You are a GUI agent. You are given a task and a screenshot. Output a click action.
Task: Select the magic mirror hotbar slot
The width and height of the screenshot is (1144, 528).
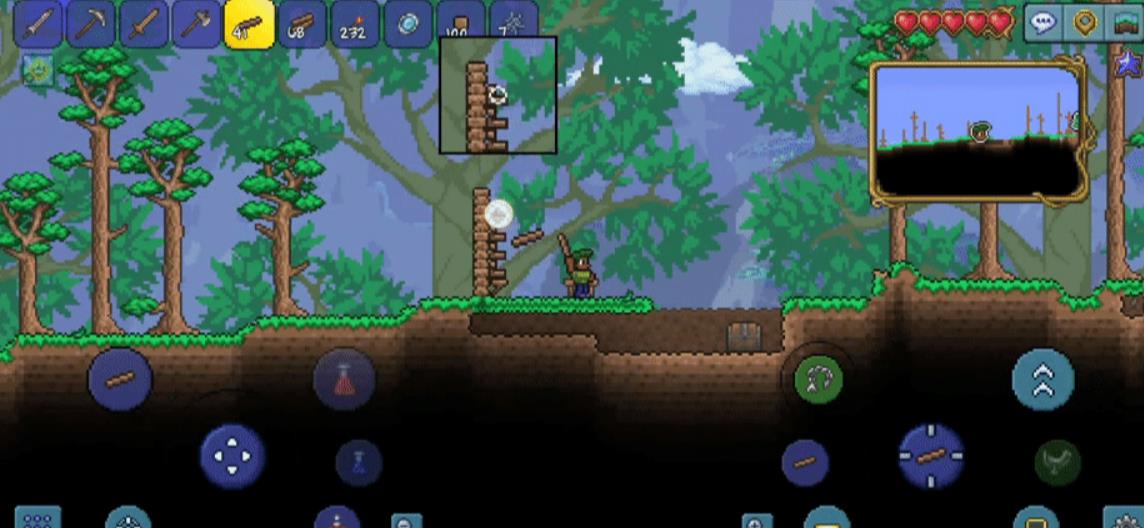tap(407, 25)
